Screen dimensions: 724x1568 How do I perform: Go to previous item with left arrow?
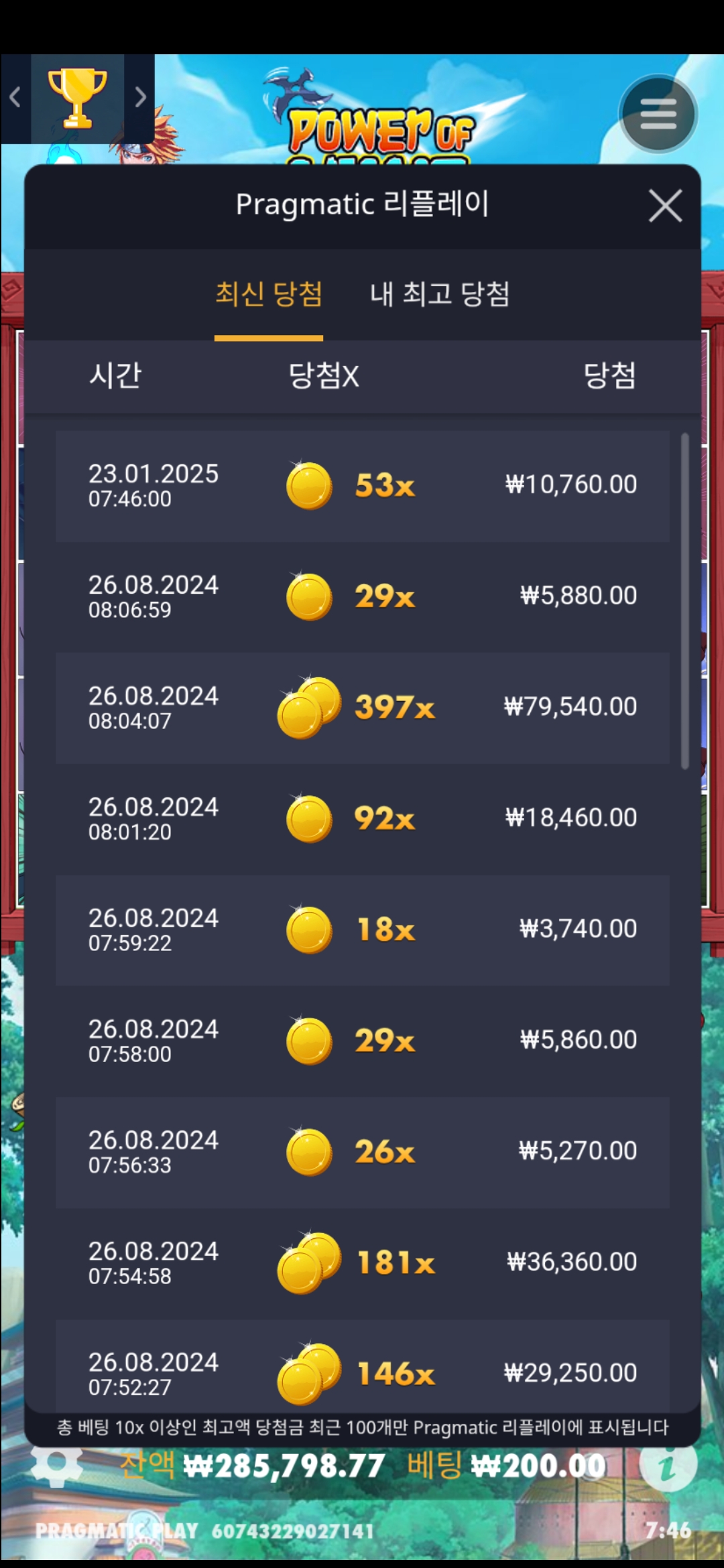(15, 98)
